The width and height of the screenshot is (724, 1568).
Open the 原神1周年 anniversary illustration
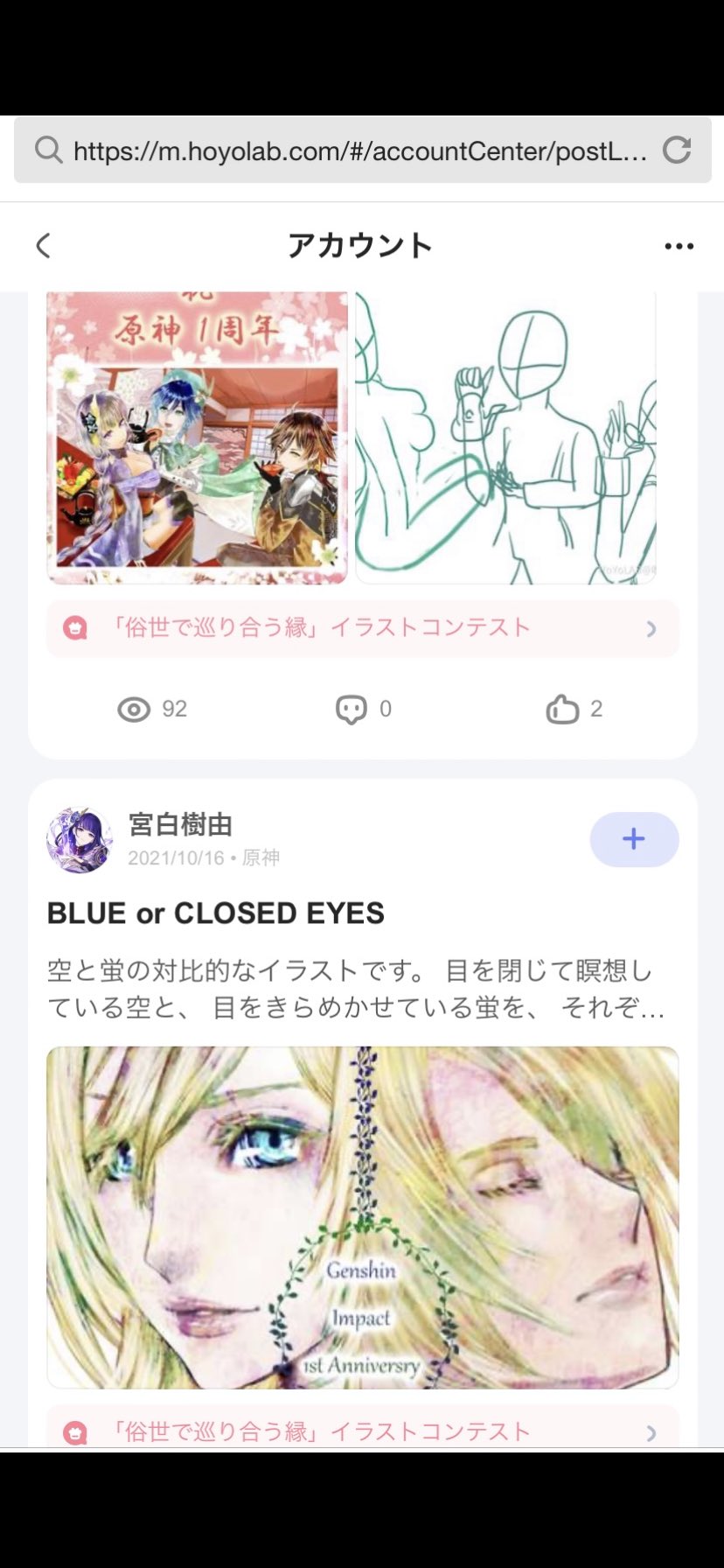[x=198, y=437]
